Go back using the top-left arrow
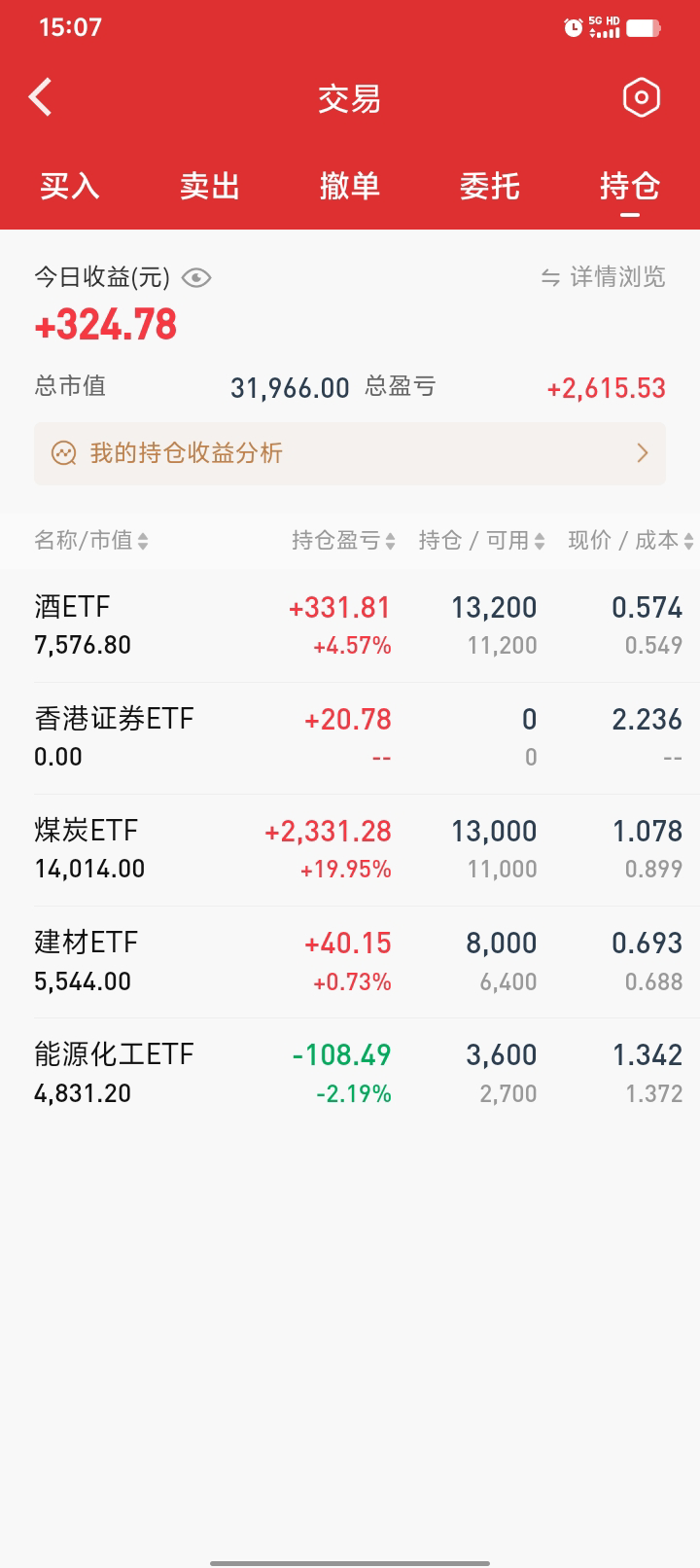700x1568 pixels. click(x=41, y=97)
